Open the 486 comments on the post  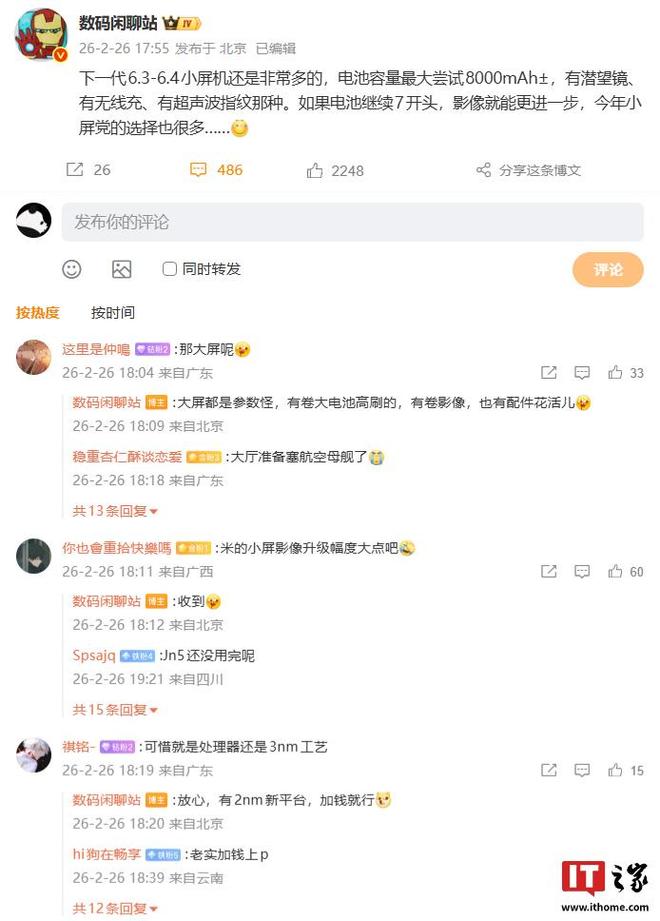coord(216,170)
